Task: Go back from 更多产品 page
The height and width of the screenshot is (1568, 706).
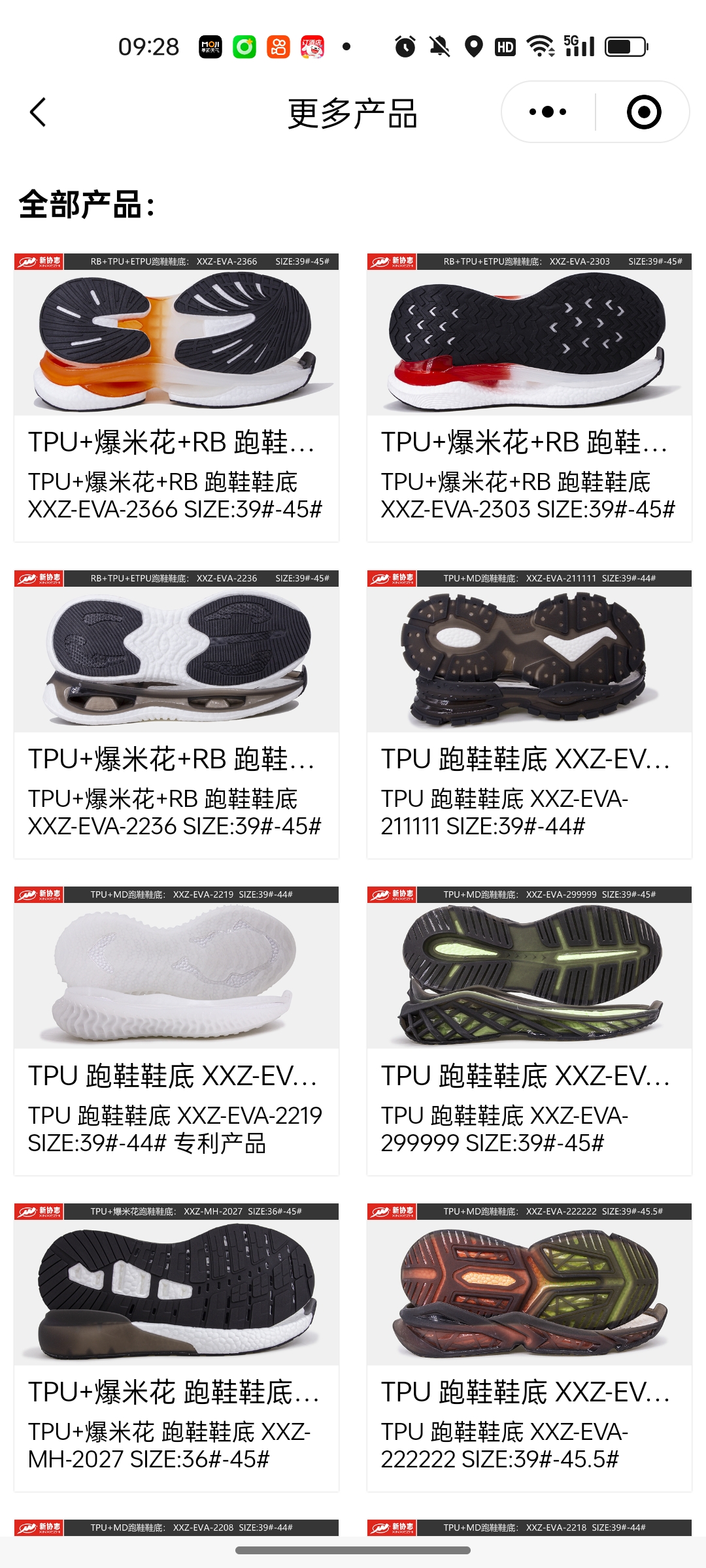Action: pyautogui.click(x=38, y=112)
